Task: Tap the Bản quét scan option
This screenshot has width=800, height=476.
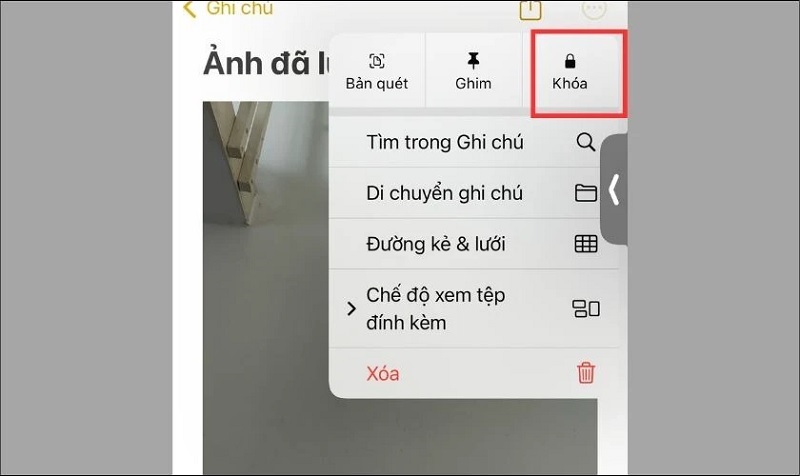Action: 377,71
